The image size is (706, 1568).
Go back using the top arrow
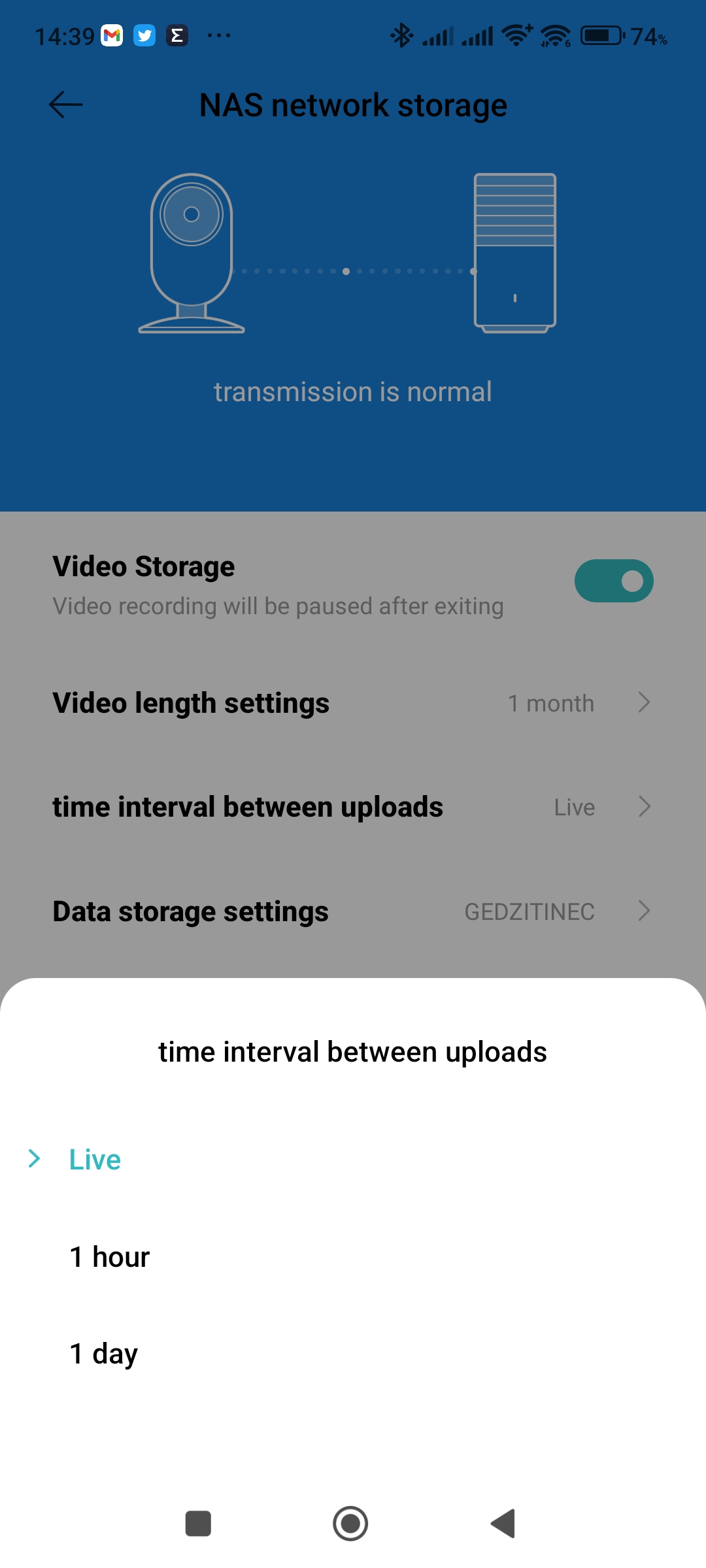click(66, 105)
